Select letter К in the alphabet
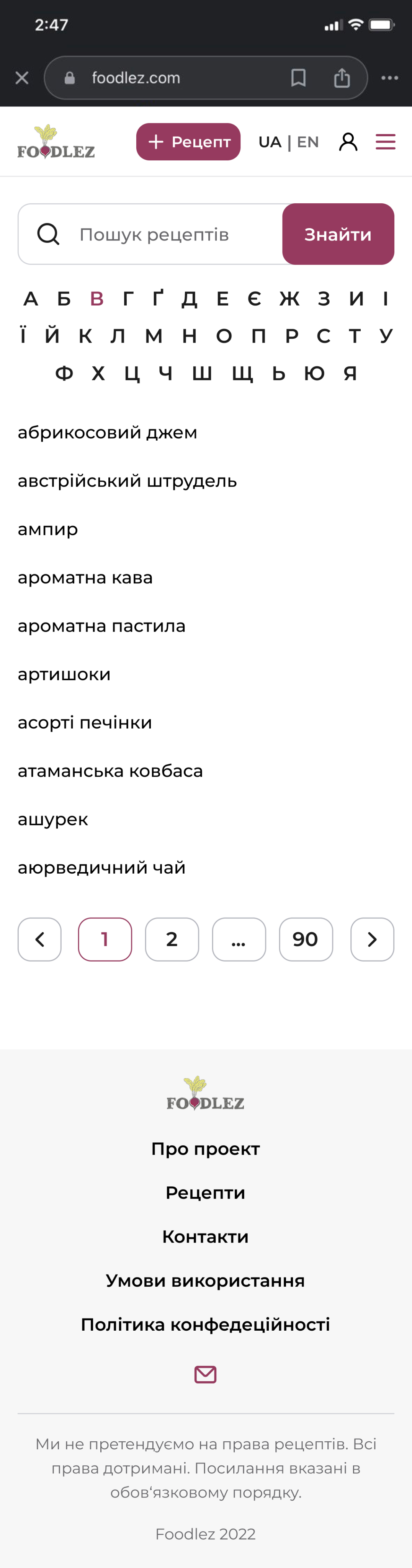 [x=85, y=336]
